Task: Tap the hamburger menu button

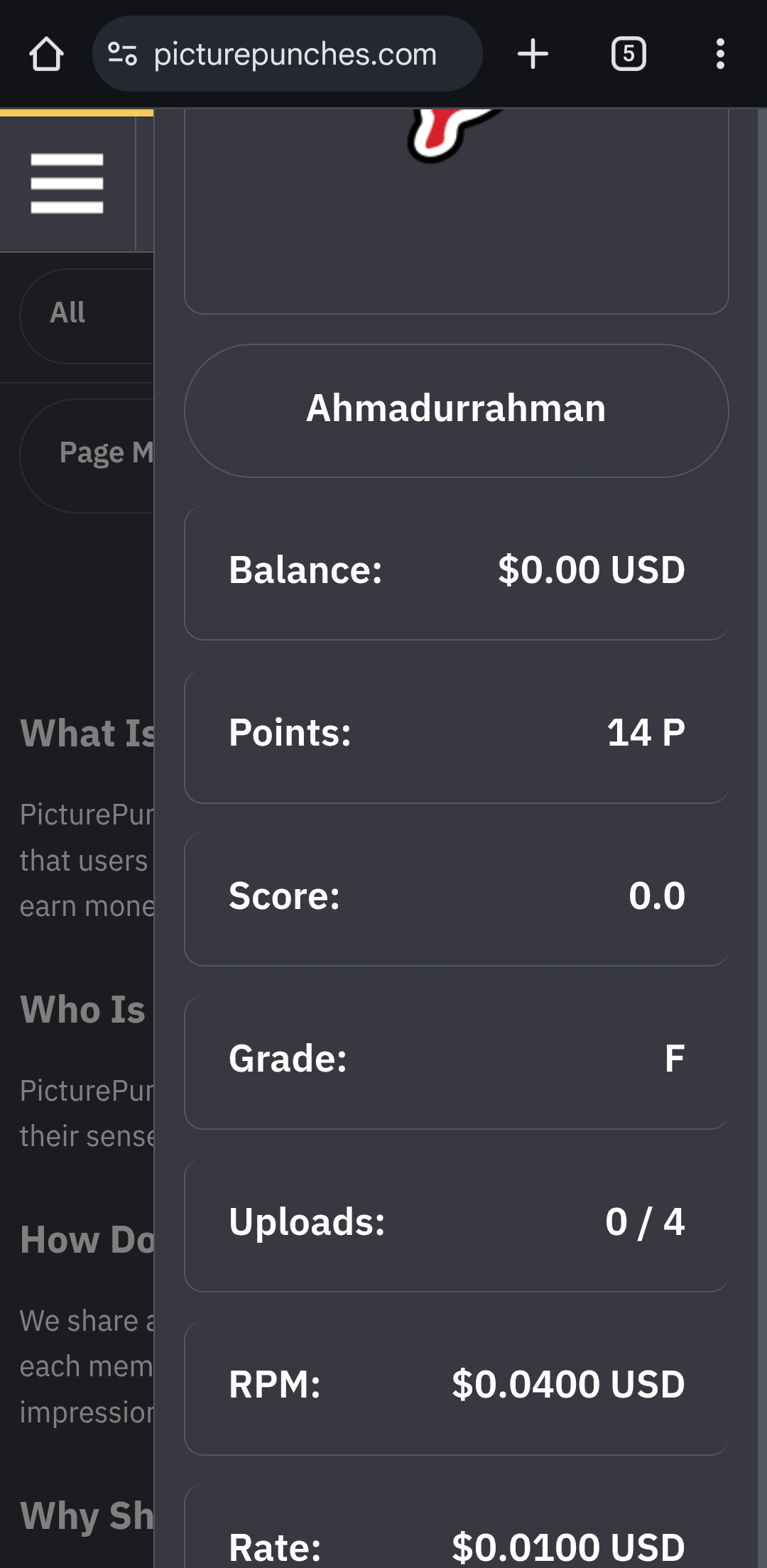Action: (x=67, y=183)
